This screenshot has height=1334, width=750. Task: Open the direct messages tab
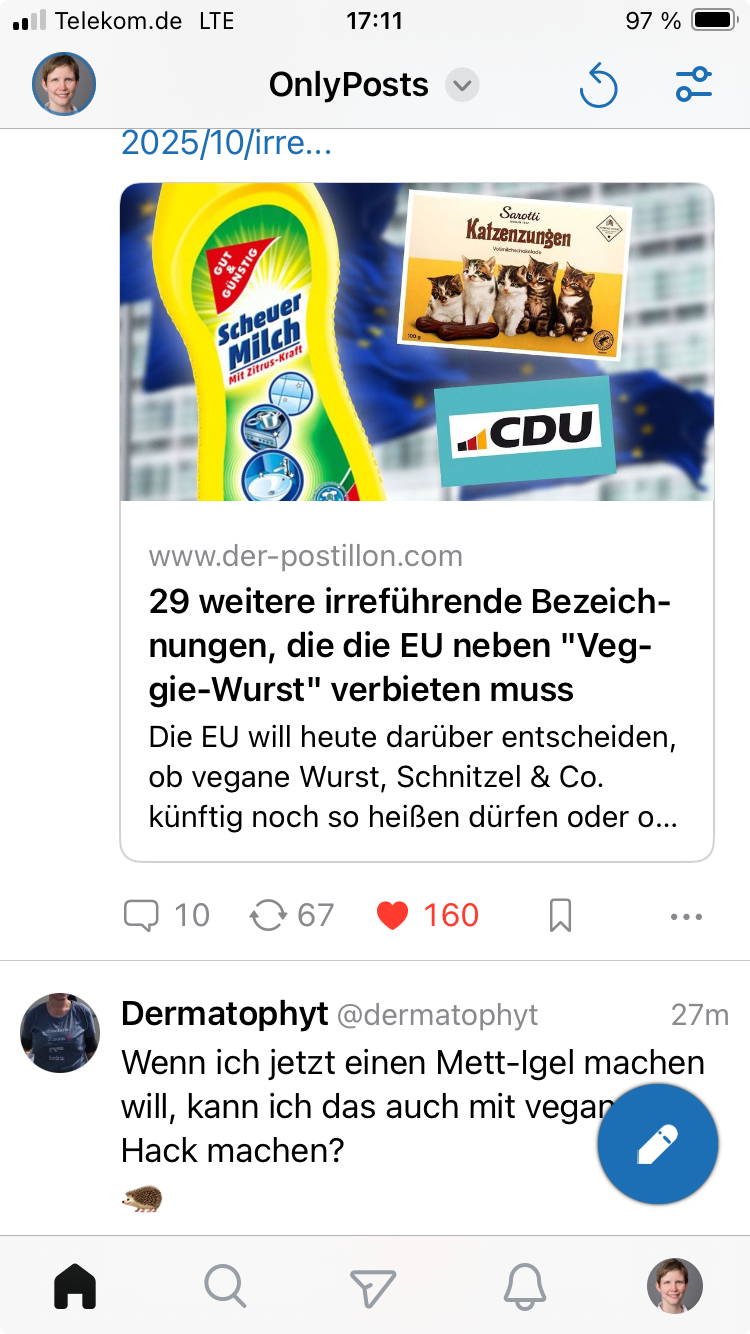tap(373, 1286)
